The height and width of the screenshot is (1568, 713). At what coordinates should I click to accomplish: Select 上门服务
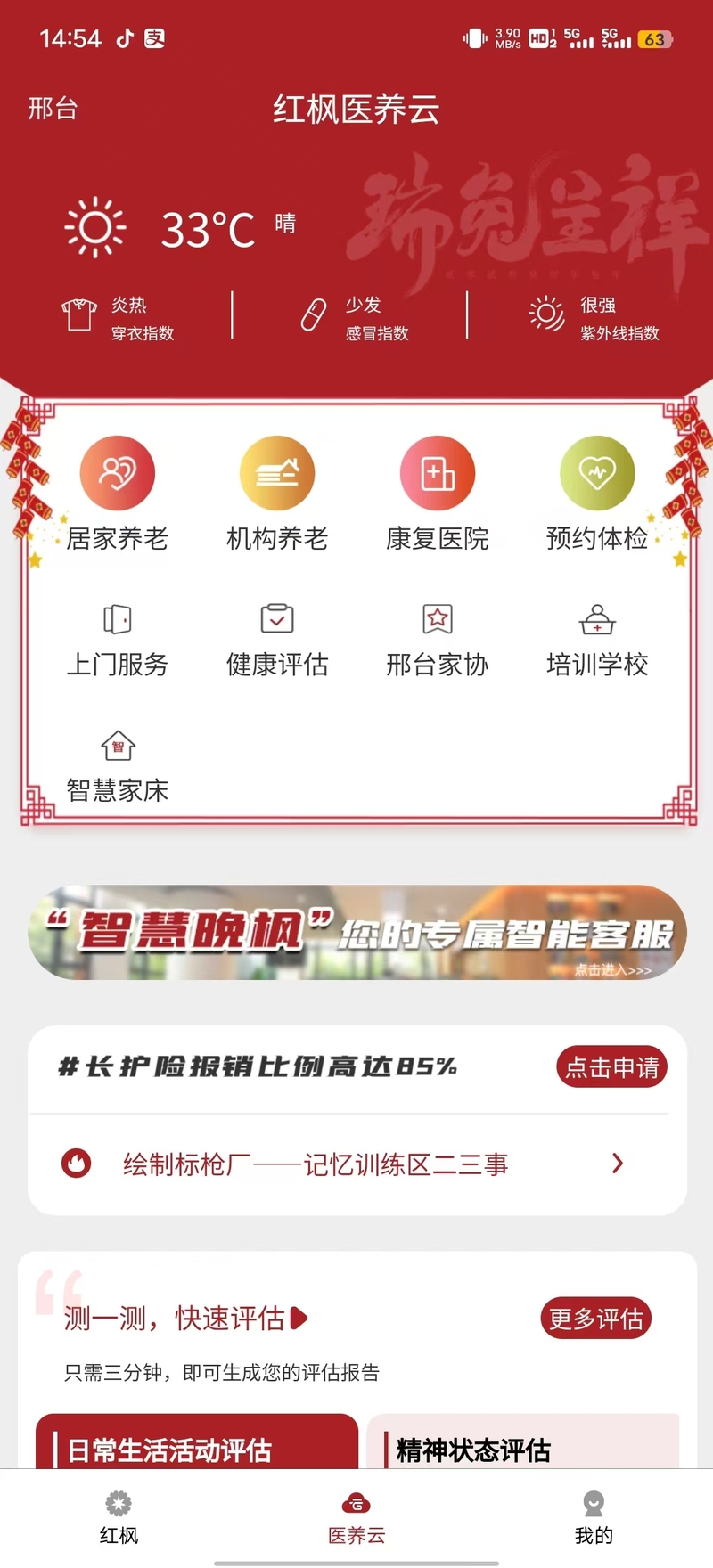[x=117, y=640]
